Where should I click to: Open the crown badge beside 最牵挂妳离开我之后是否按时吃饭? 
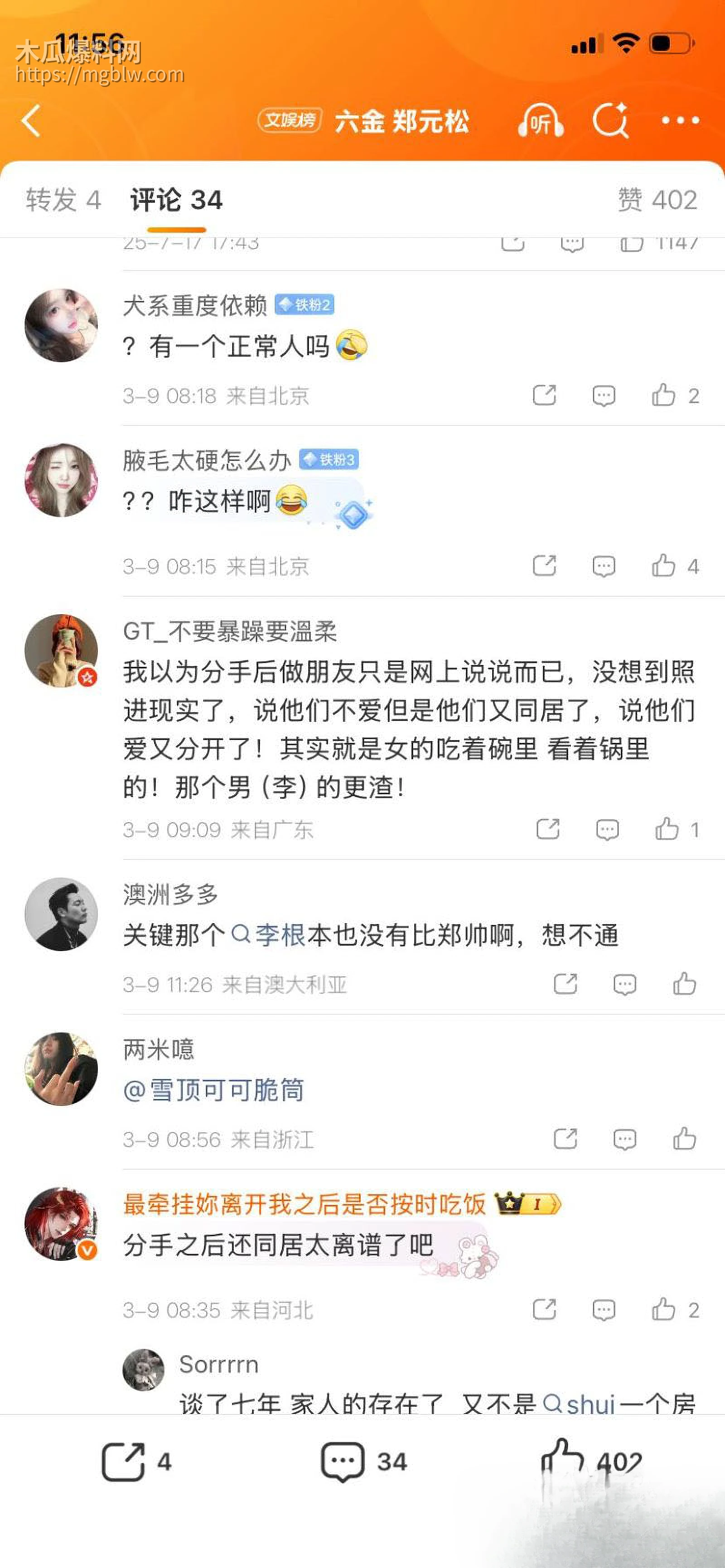tap(530, 1204)
